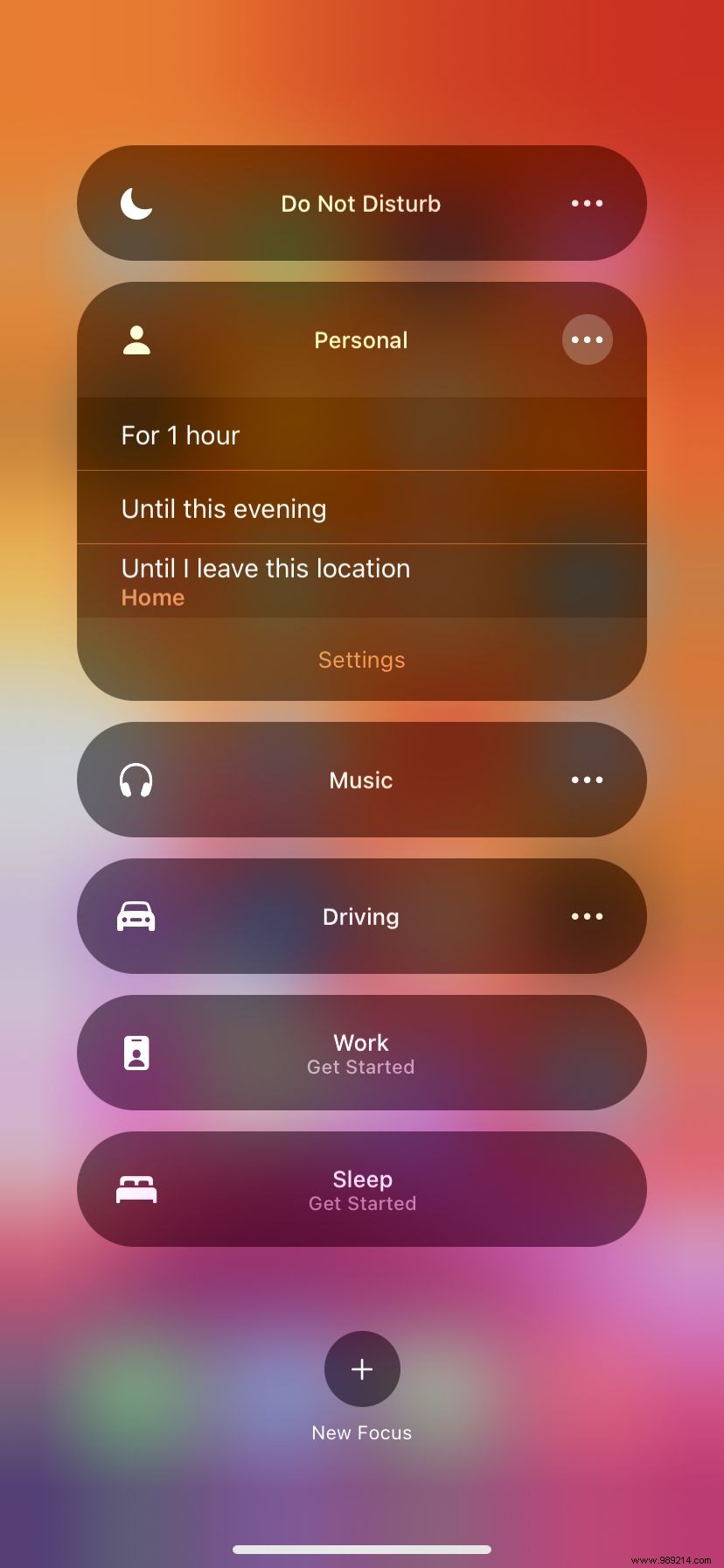Tap the headphones icon for Music focus
Screen dimensions: 724x1568
point(136,779)
